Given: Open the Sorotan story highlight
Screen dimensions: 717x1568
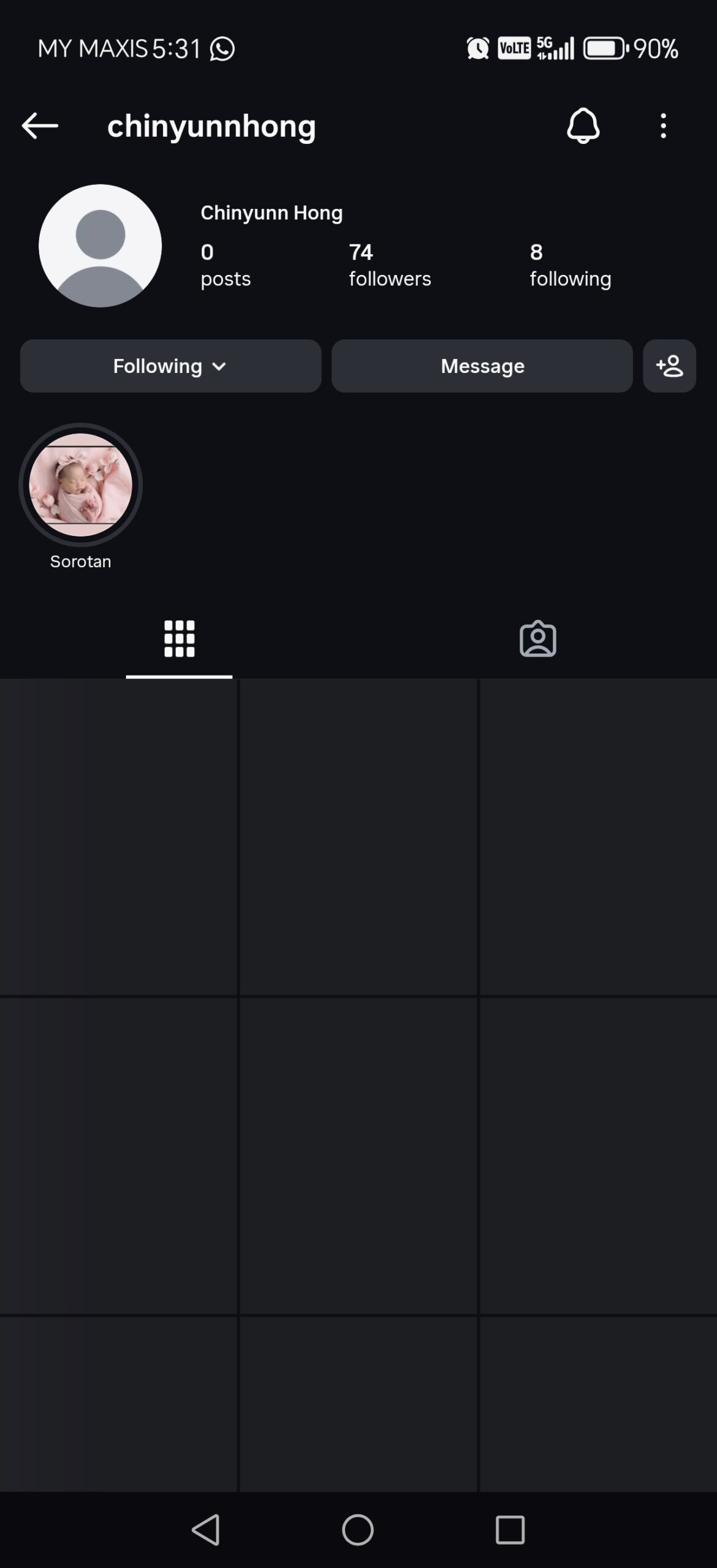Looking at the screenshot, I should pos(81,485).
